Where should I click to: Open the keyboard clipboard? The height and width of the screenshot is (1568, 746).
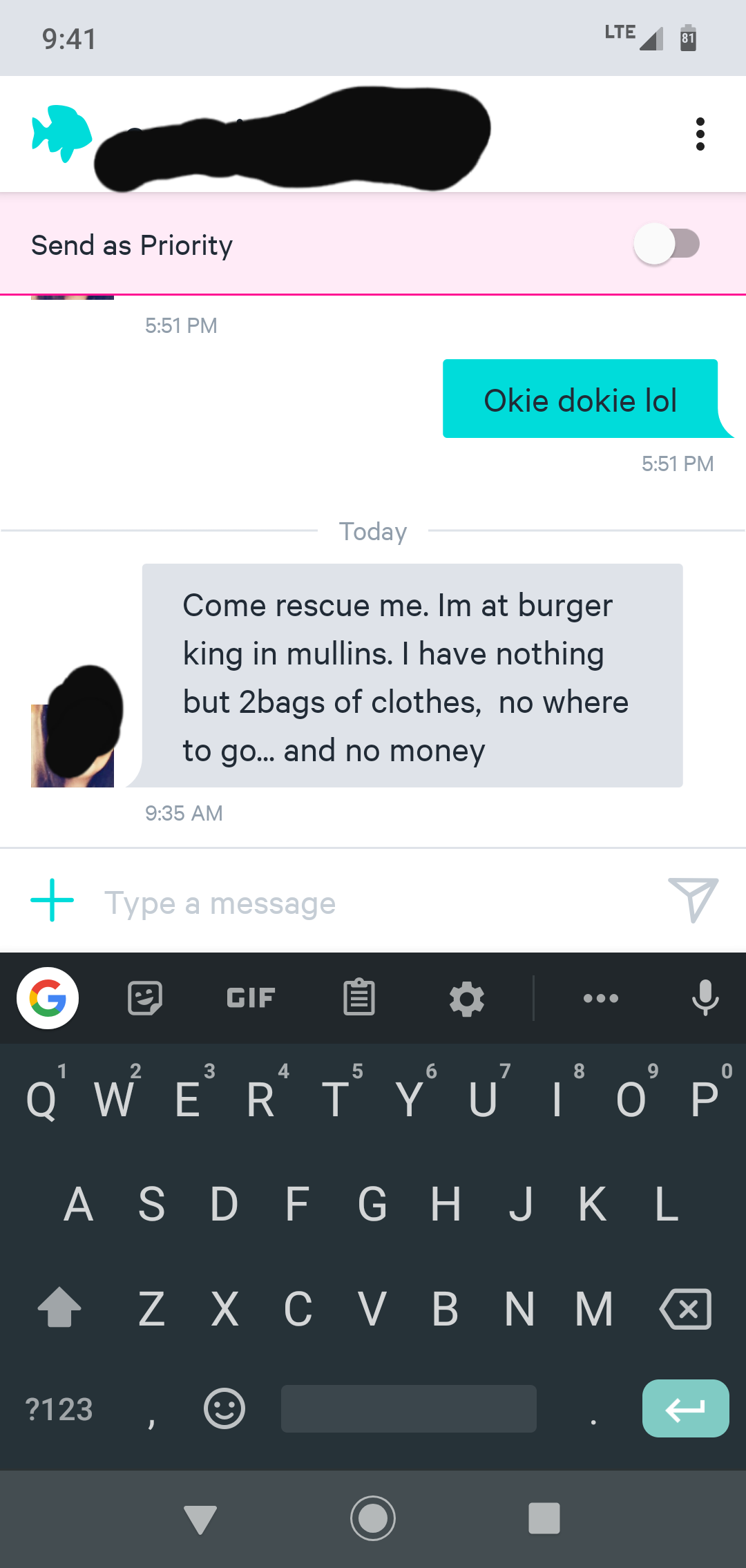pyautogui.click(x=359, y=998)
